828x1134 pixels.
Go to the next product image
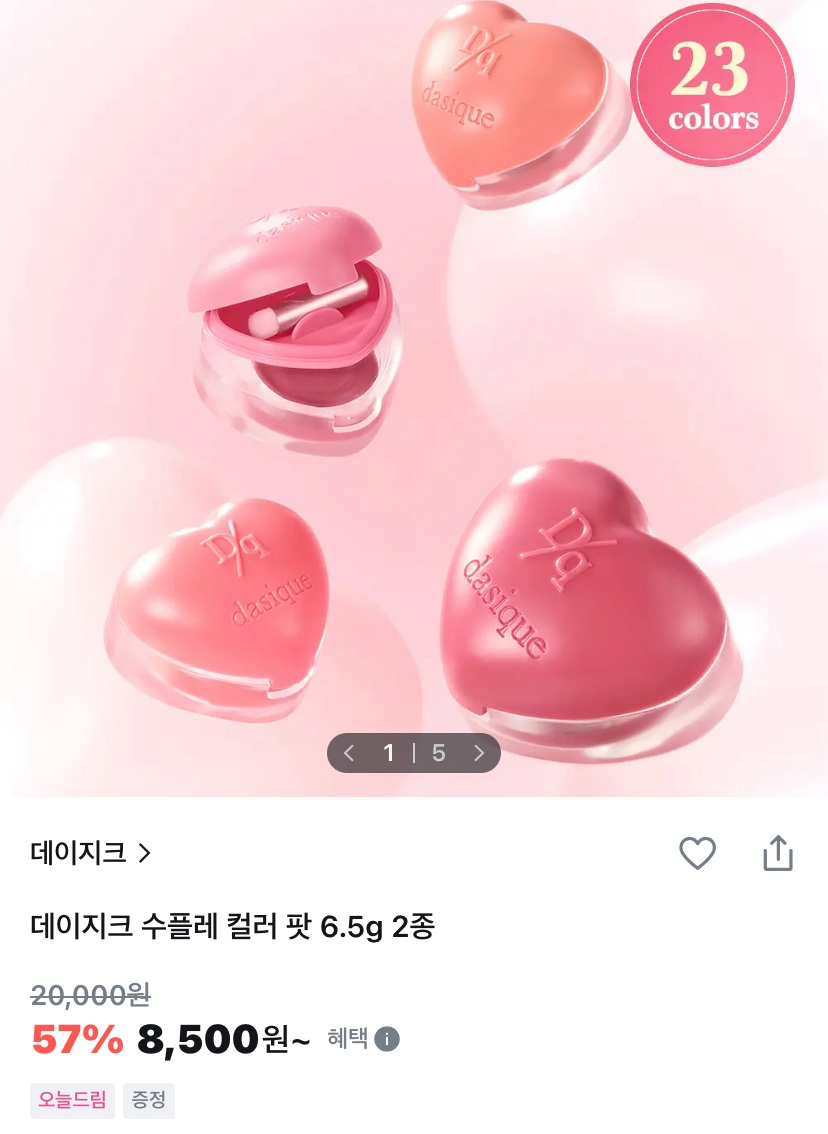point(479,753)
